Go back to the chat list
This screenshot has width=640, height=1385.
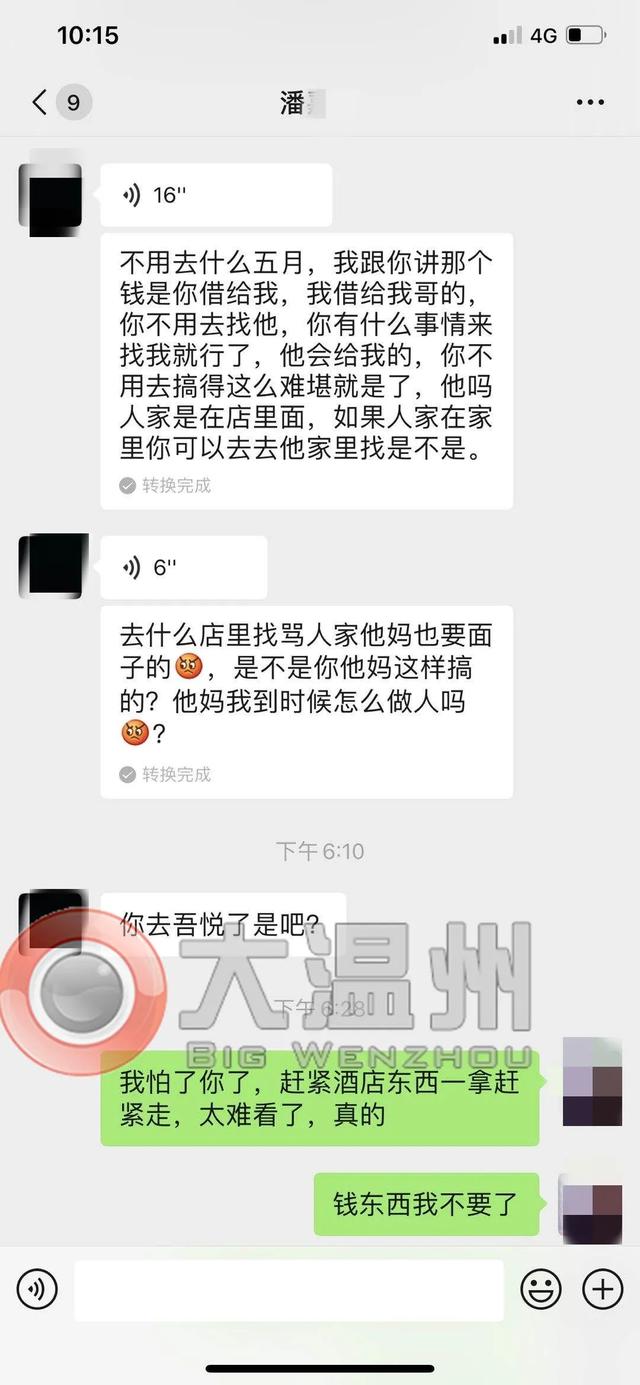tap(41, 102)
